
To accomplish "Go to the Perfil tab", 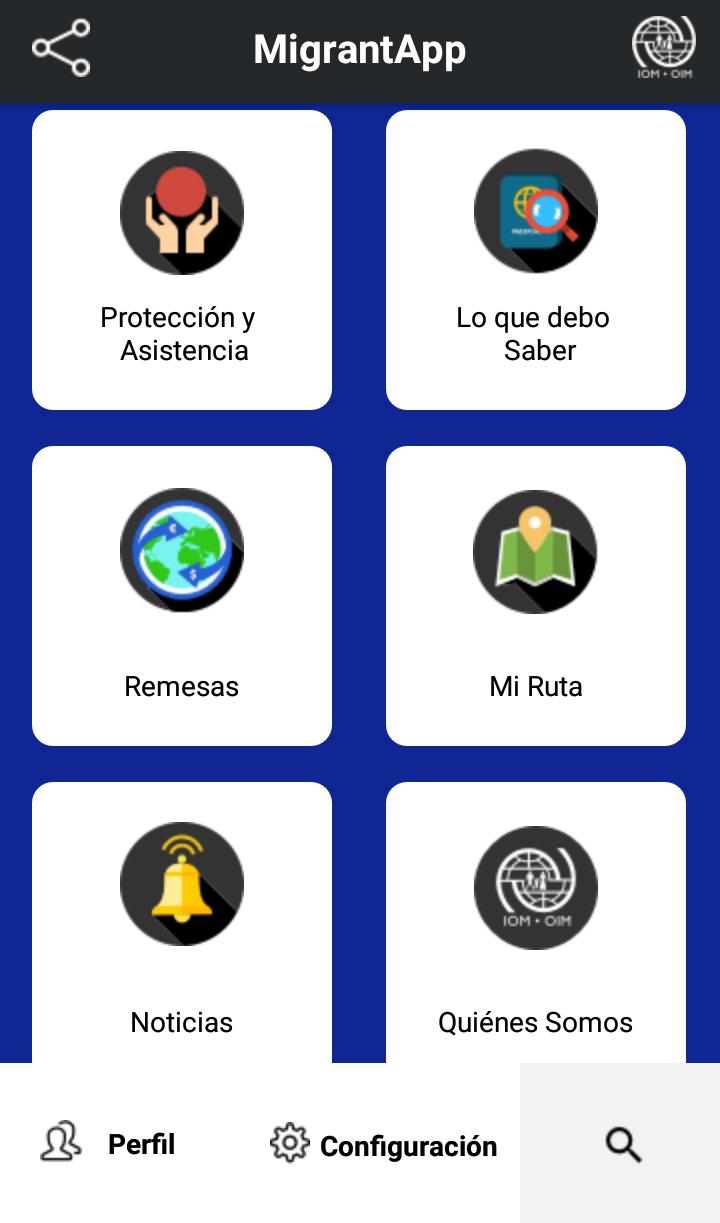I will coord(108,1143).
